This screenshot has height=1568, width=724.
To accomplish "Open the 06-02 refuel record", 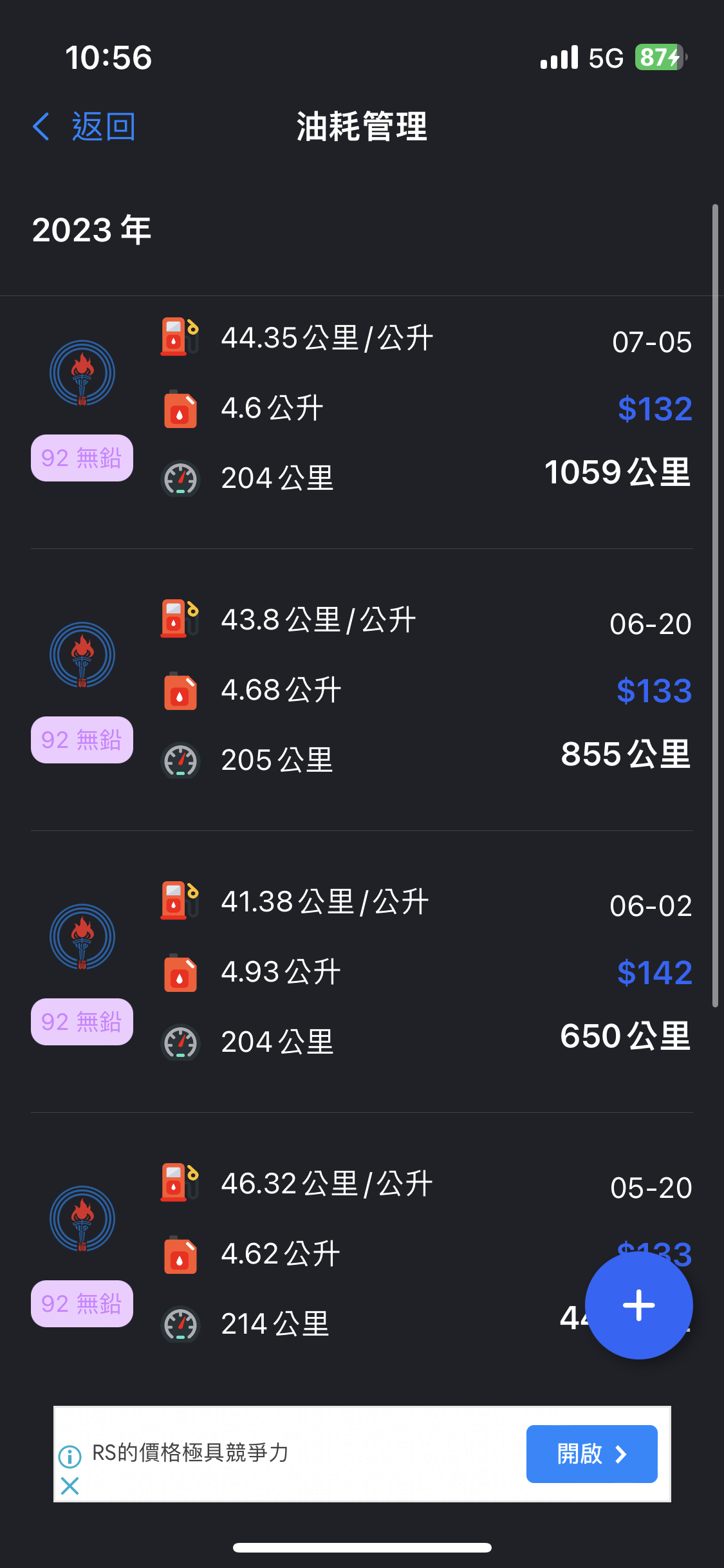I will point(362,972).
